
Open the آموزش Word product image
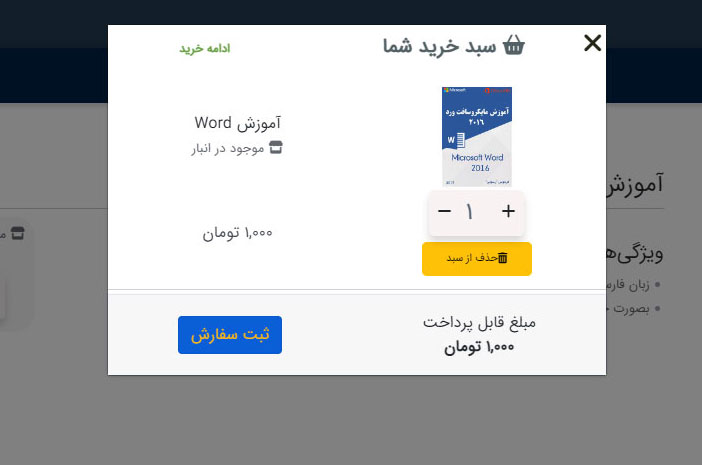tap(477, 136)
